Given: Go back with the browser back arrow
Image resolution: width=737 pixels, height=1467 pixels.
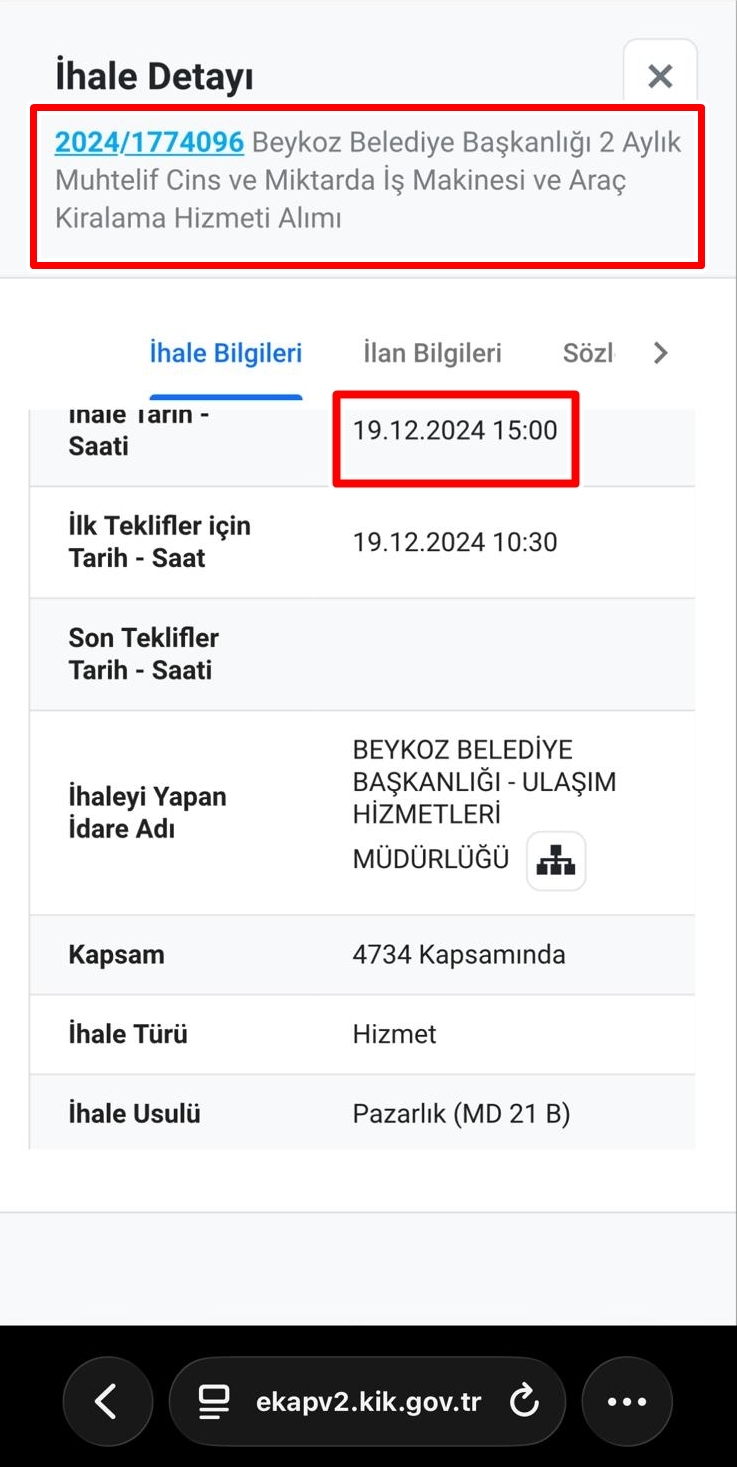Looking at the screenshot, I should tap(107, 1402).
